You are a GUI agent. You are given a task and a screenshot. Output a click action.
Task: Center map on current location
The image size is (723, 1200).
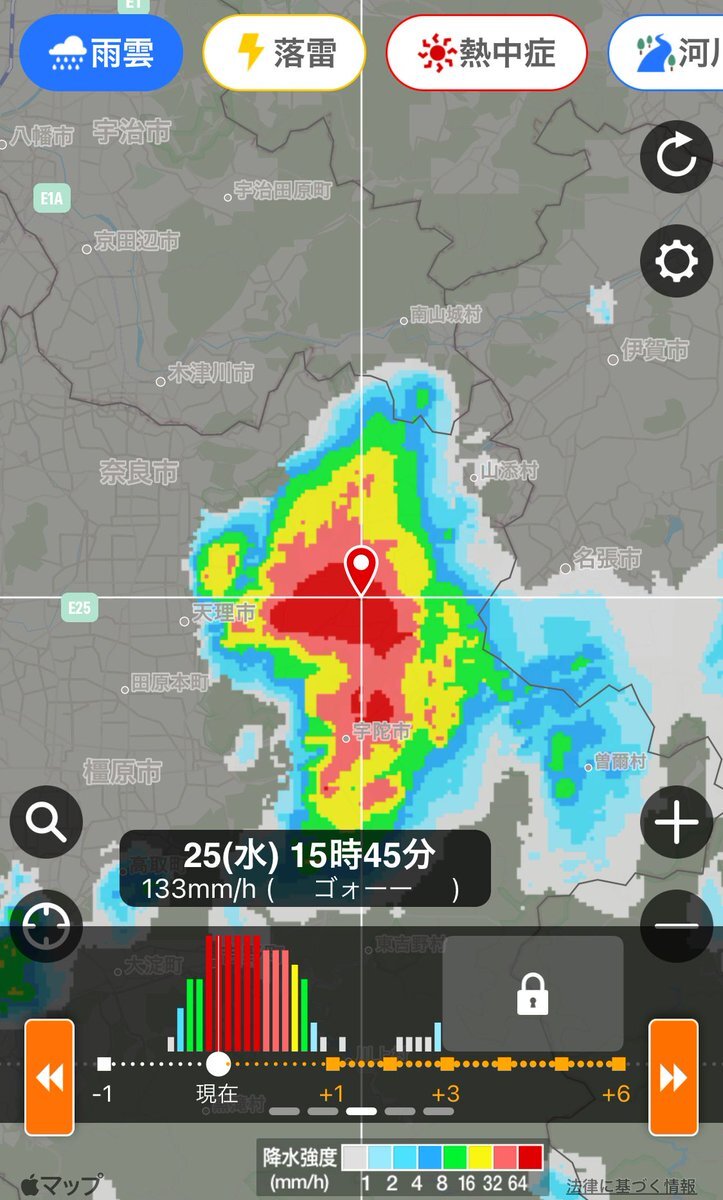pyautogui.click(x=46, y=927)
